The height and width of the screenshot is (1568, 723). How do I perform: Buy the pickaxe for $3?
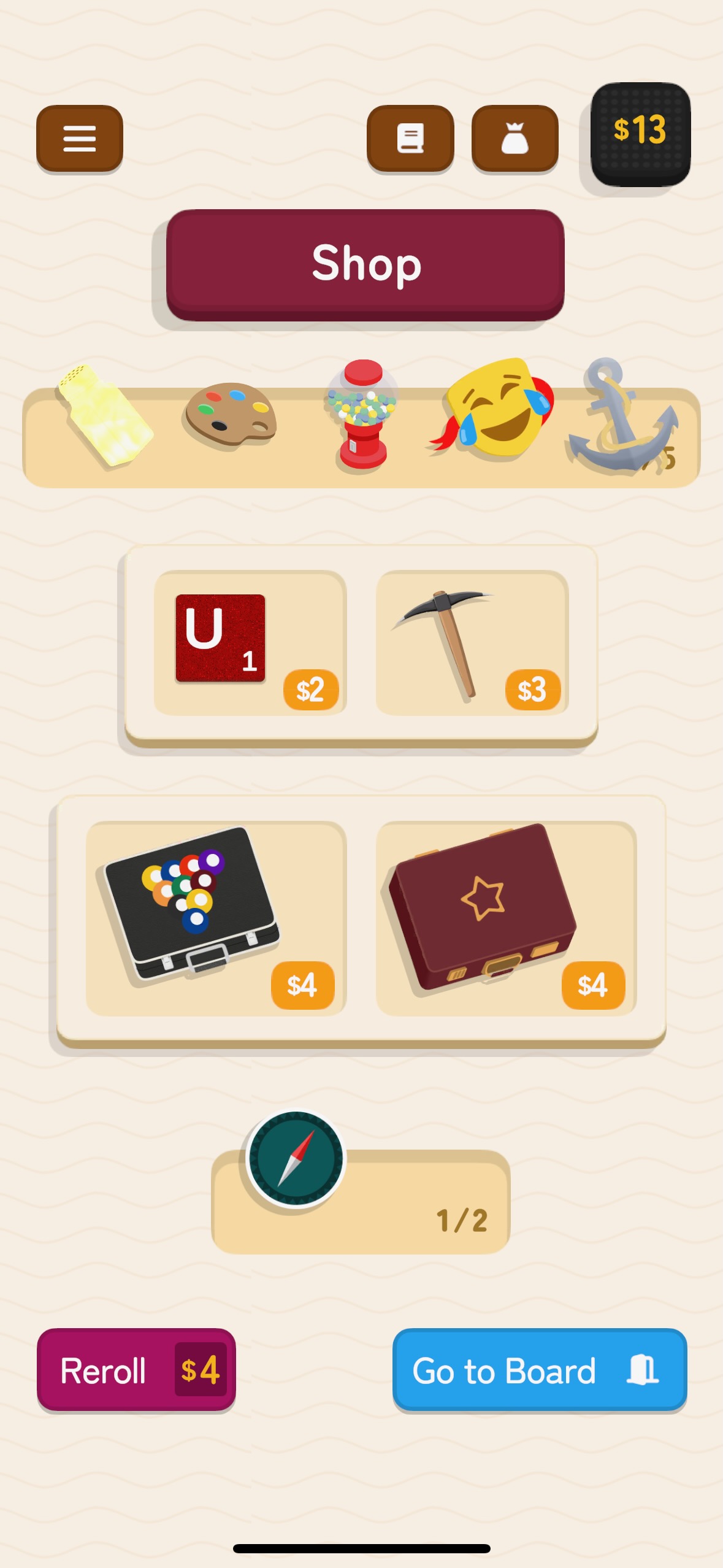click(x=472, y=642)
